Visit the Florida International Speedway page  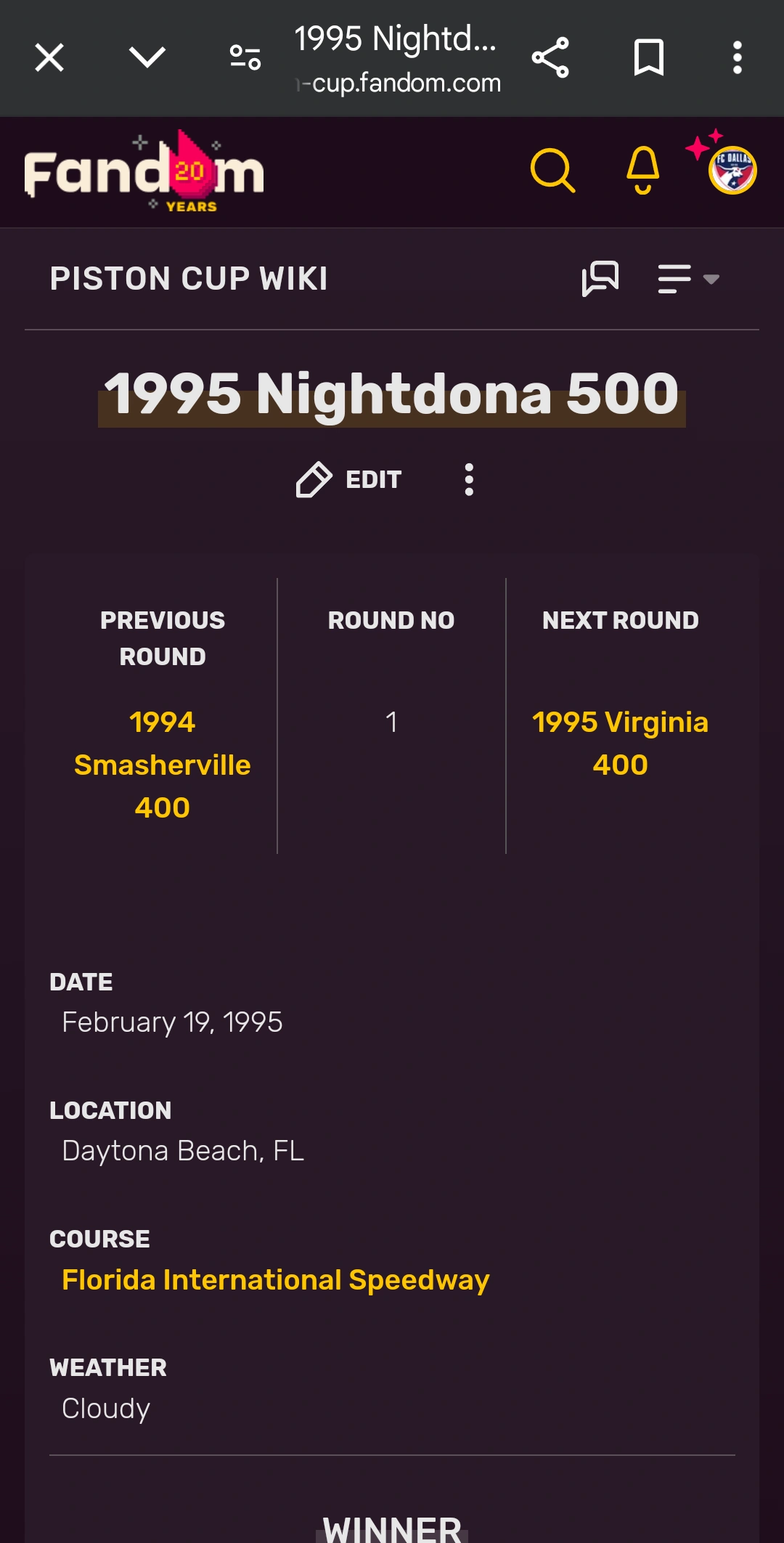click(276, 1278)
